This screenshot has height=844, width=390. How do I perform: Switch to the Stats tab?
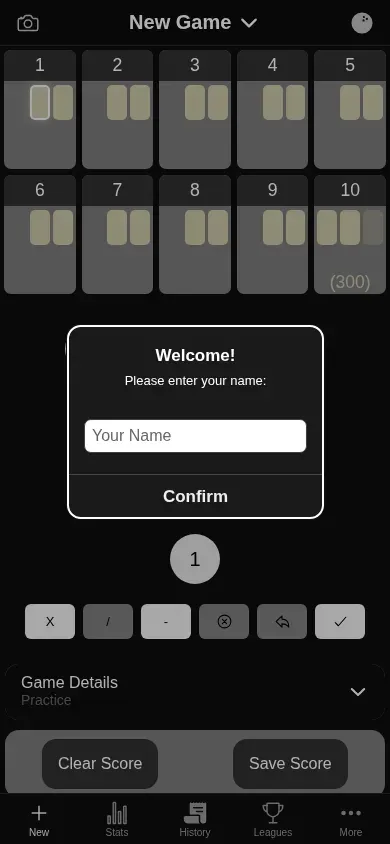(x=117, y=819)
